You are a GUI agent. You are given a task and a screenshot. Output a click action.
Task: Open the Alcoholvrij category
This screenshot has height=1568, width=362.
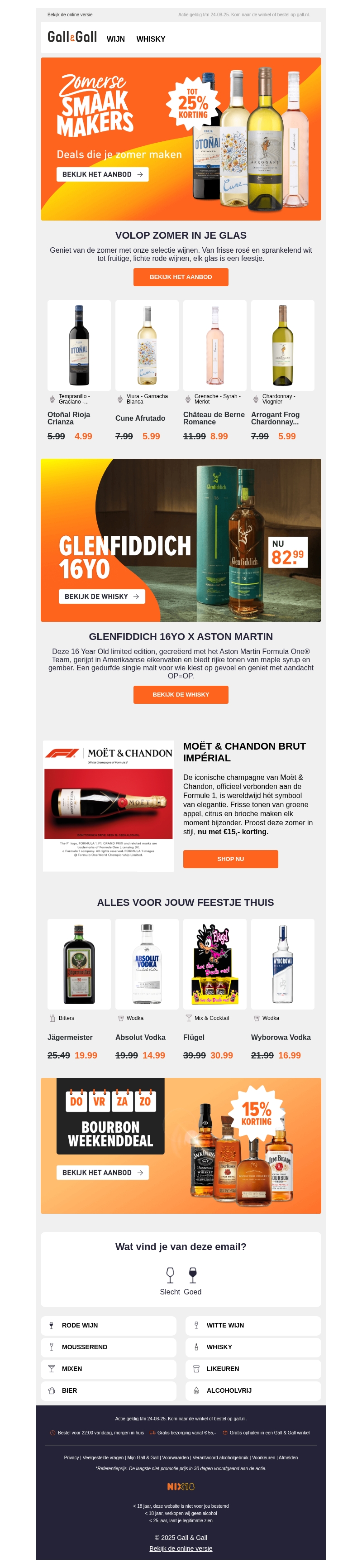tap(252, 1390)
